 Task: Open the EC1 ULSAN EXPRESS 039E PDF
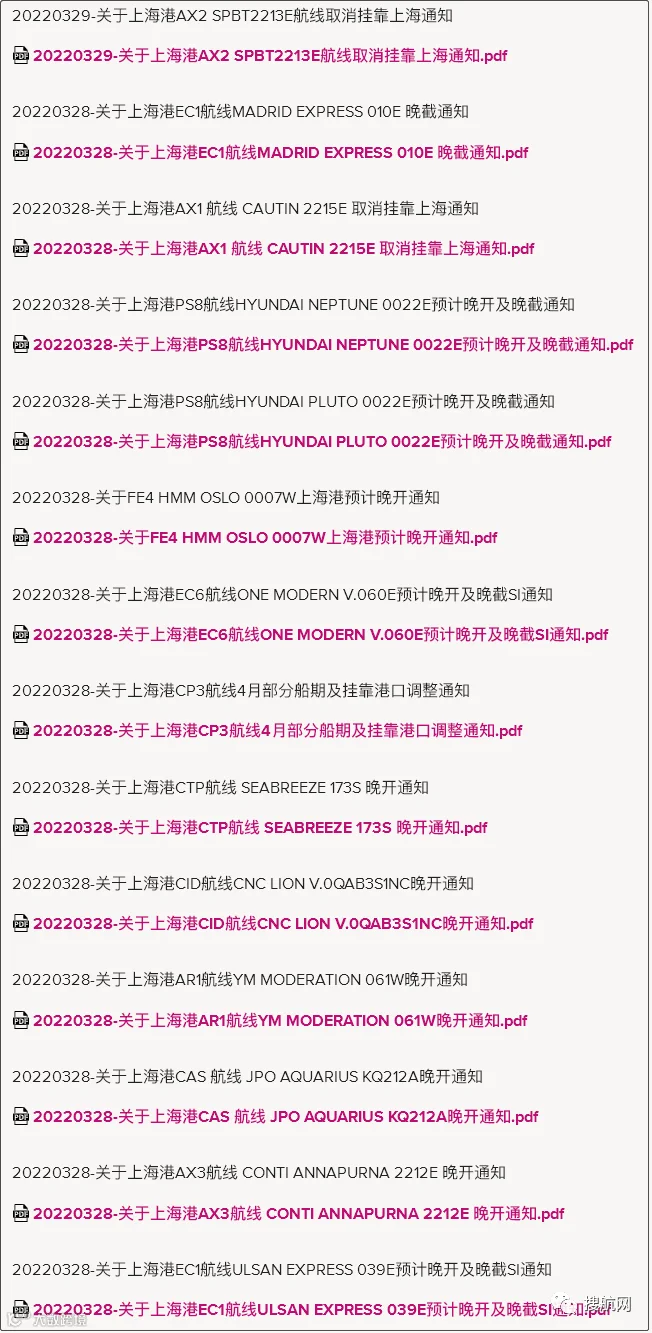321,1310
